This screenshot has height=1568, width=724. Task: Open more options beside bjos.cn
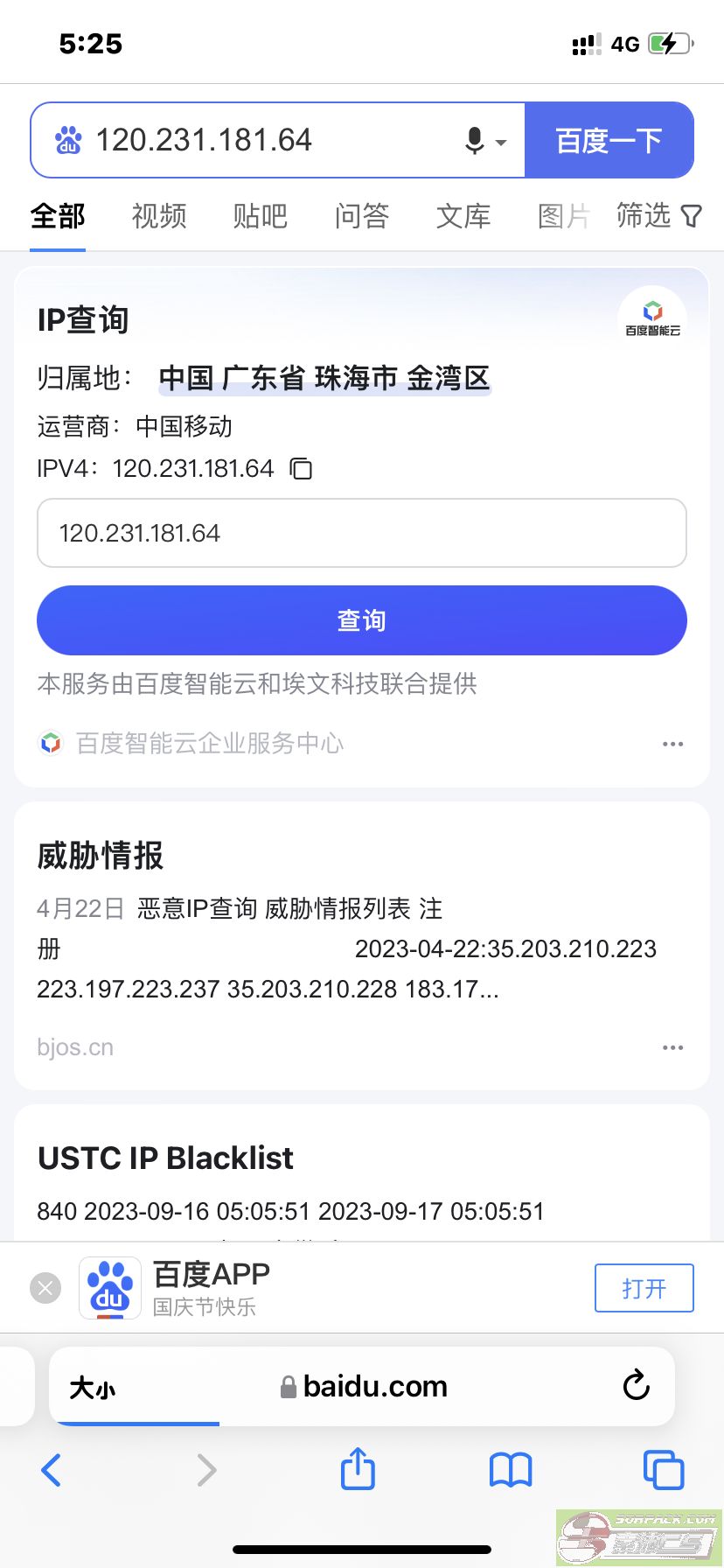coord(672,1047)
